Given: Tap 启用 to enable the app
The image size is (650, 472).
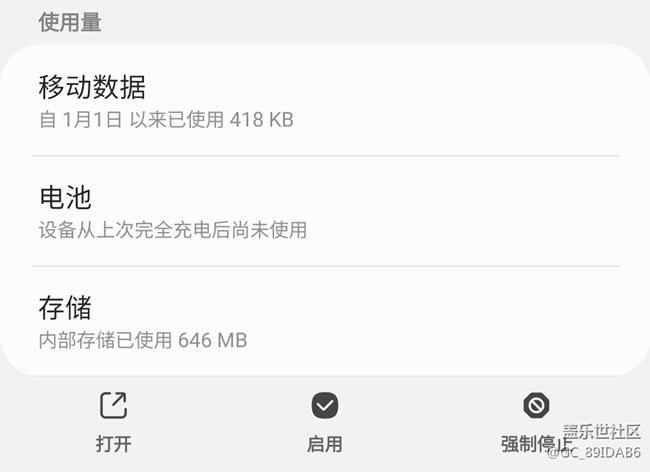Looking at the screenshot, I should click(325, 421).
